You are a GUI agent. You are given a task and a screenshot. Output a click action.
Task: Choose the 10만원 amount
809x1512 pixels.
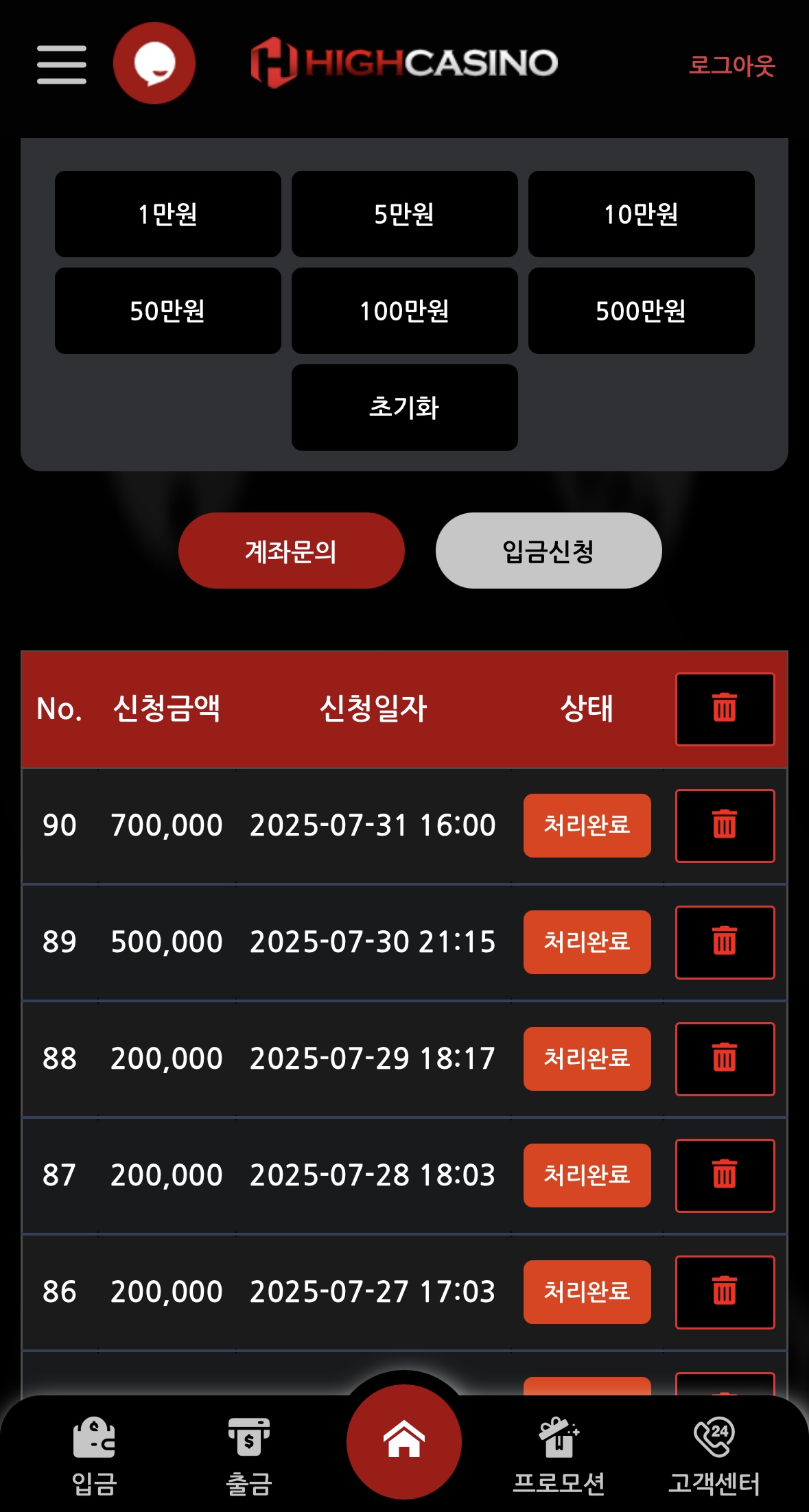tap(641, 214)
